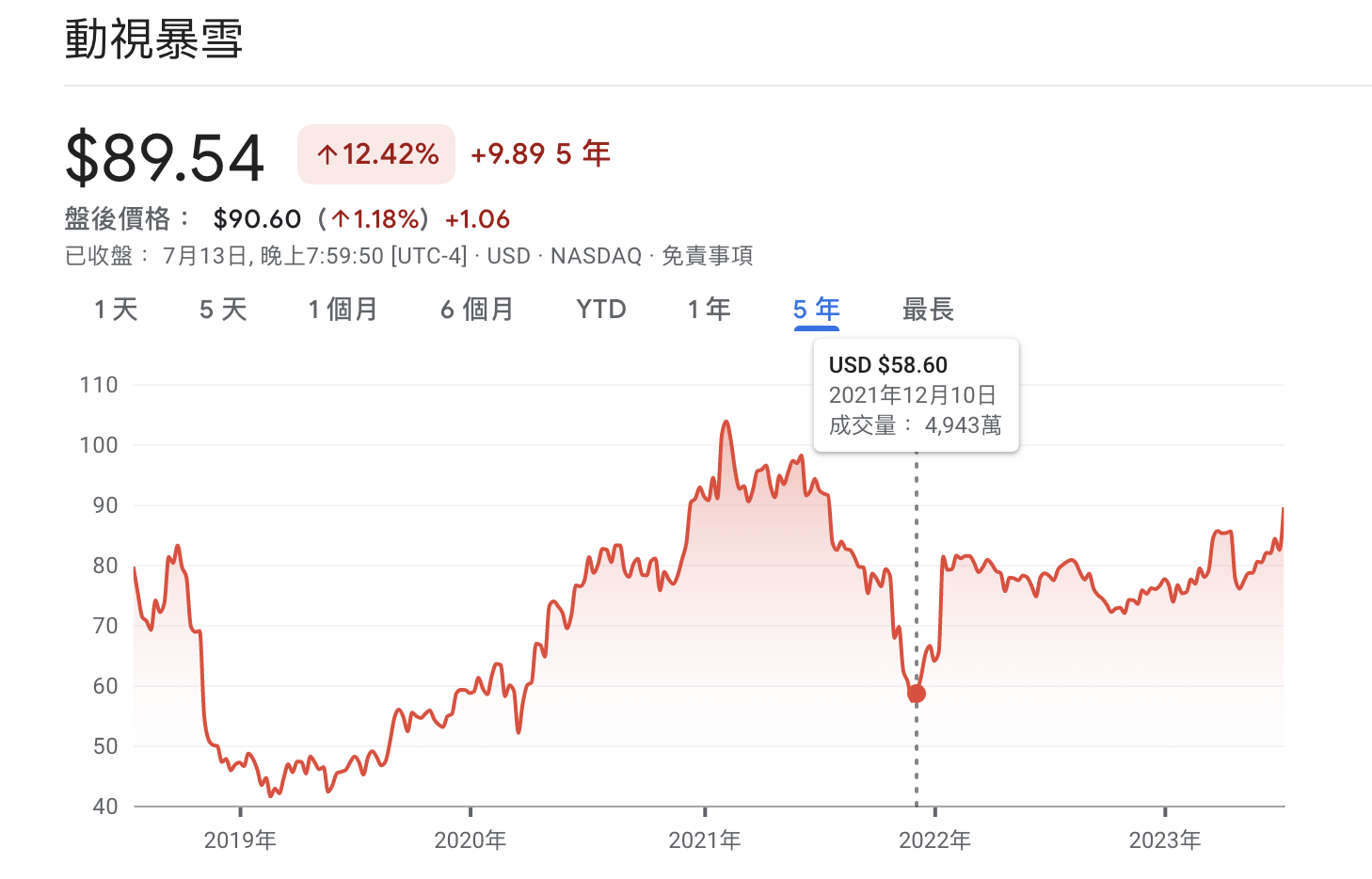Select the YTD range tab
This screenshot has width=1372, height=879.
tap(600, 310)
